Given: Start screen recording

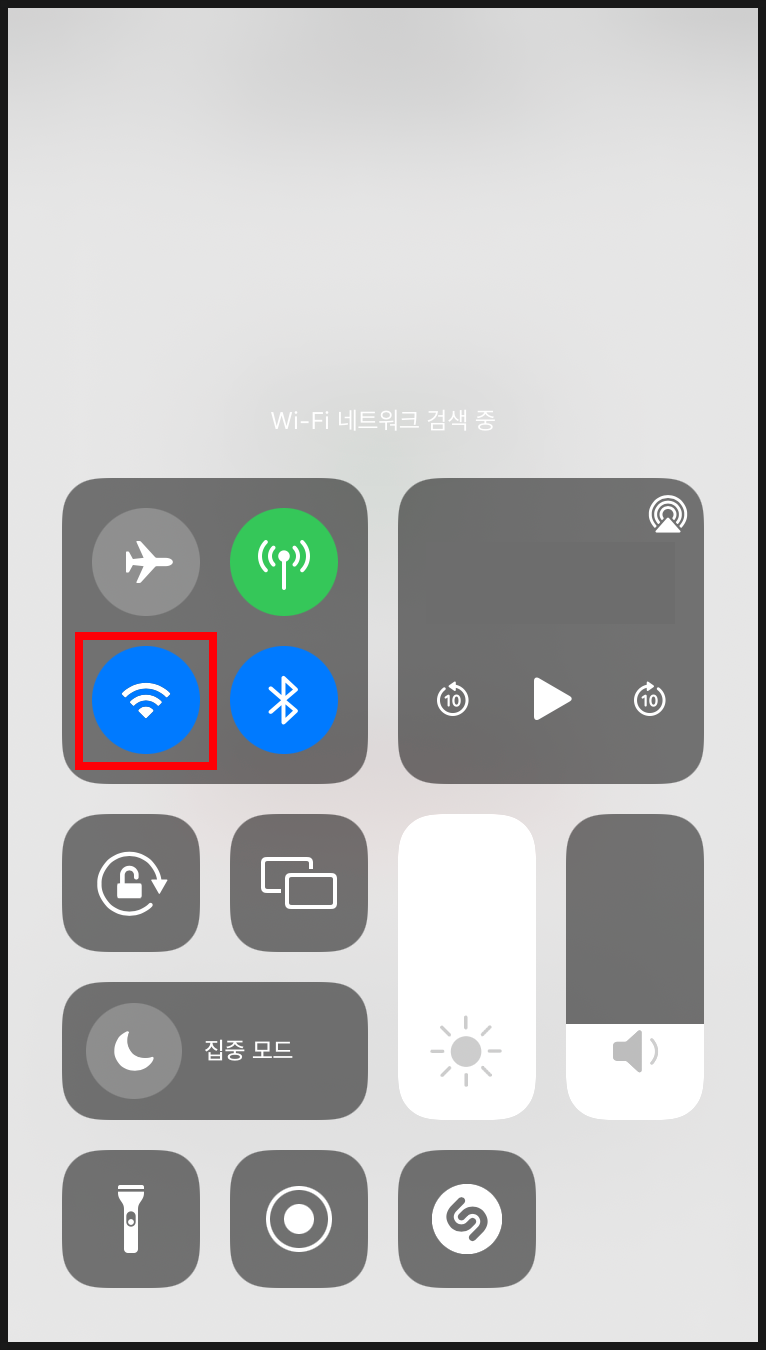Looking at the screenshot, I should [x=299, y=1219].
